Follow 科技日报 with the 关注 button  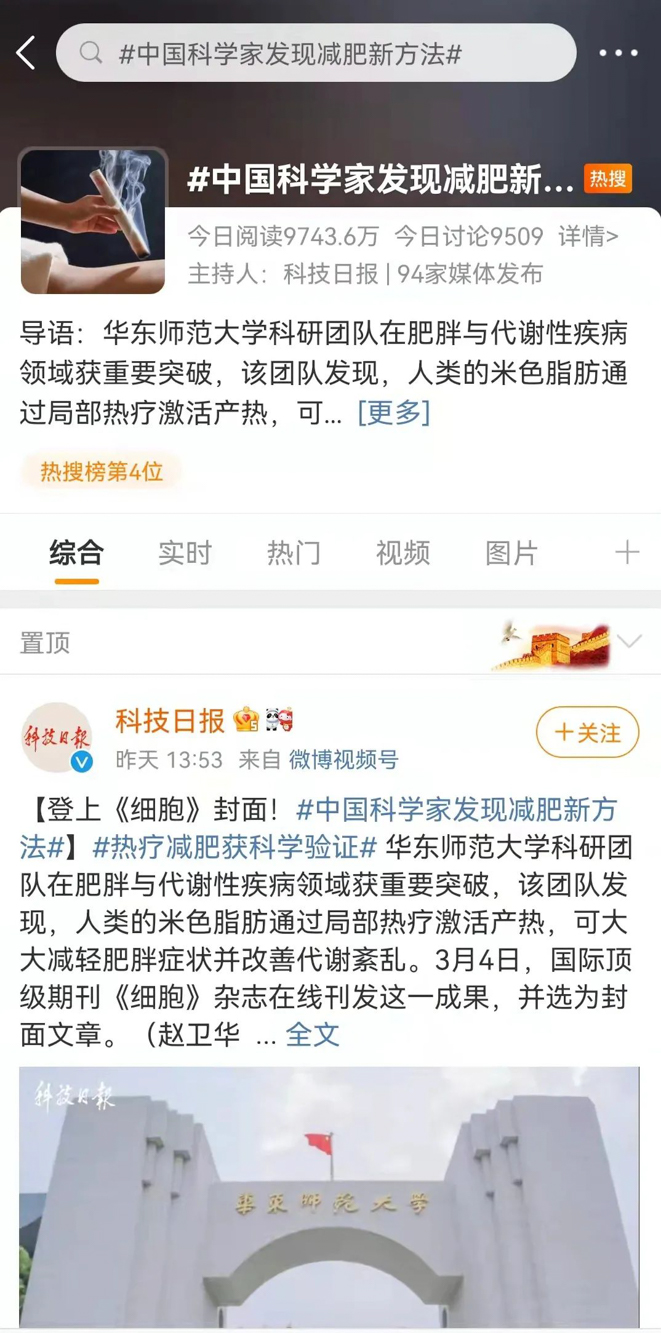click(x=587, y=733)
